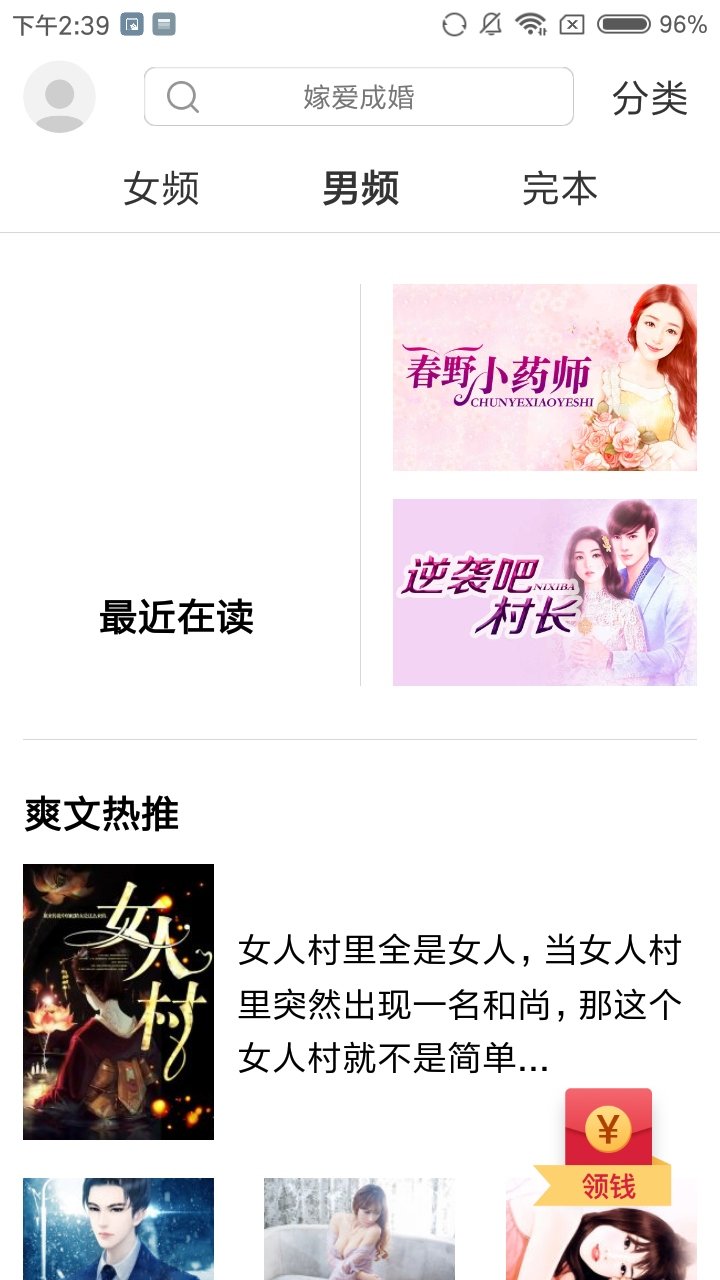Viewport: 720px width, 1280px height.
Task: Open the 分类 categories page
Action: [x=650, y=98]
